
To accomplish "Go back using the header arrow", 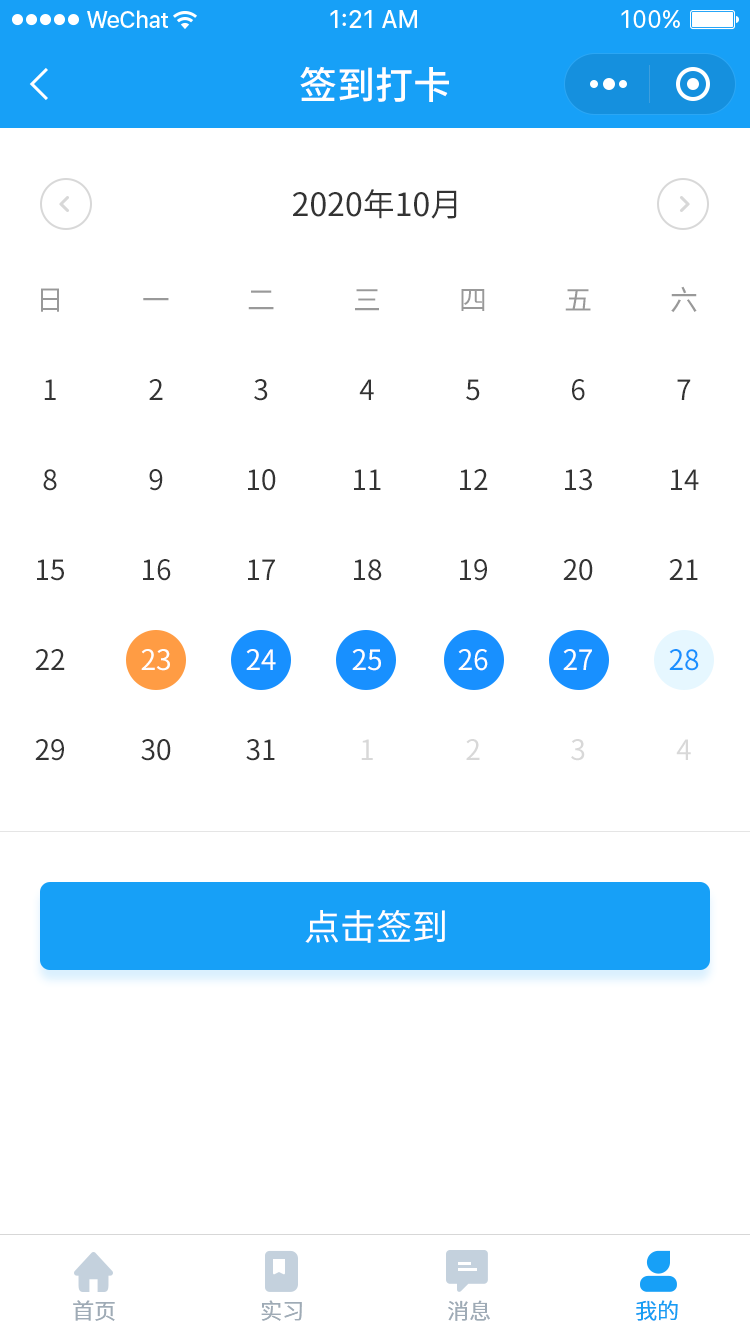I will click(x=39, y=84).
